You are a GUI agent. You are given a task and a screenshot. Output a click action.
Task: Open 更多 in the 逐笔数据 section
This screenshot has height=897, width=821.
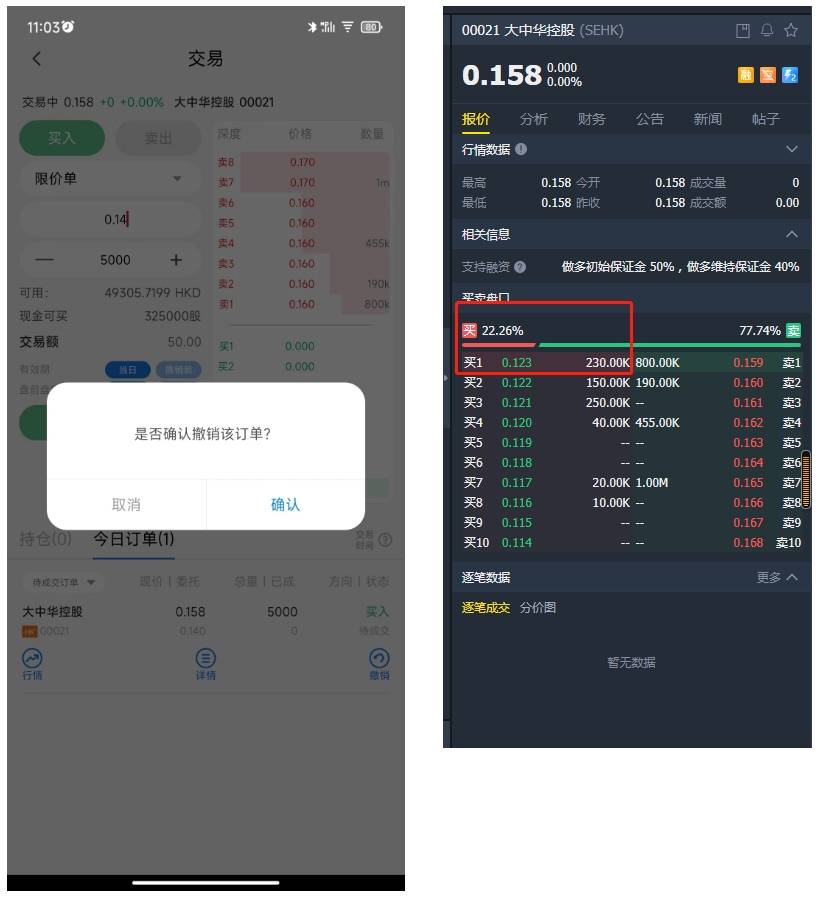click(x=777, y=577)
